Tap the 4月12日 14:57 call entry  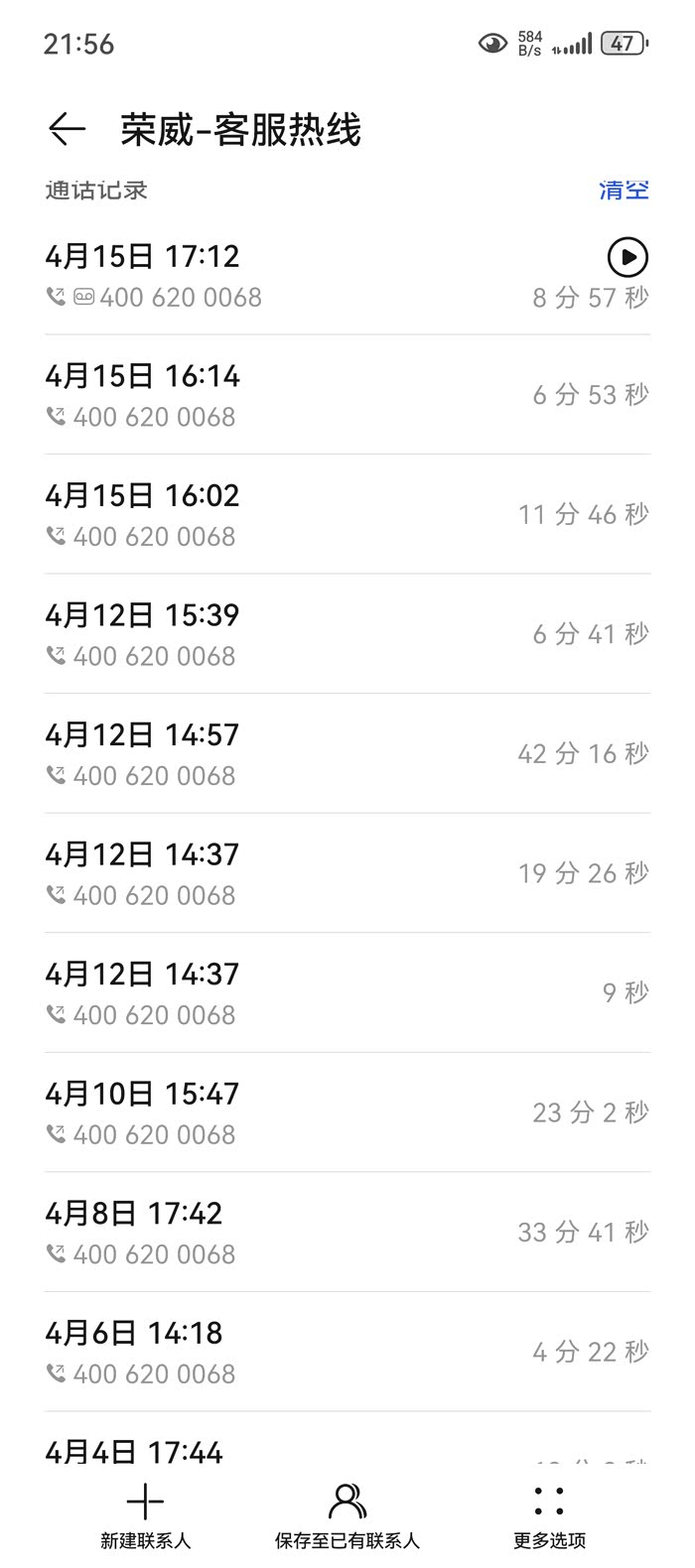pos(347,753)
